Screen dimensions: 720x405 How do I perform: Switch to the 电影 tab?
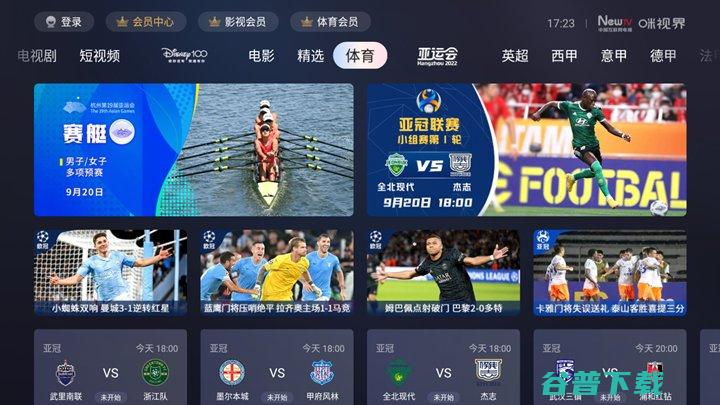(x=261, y=56)
